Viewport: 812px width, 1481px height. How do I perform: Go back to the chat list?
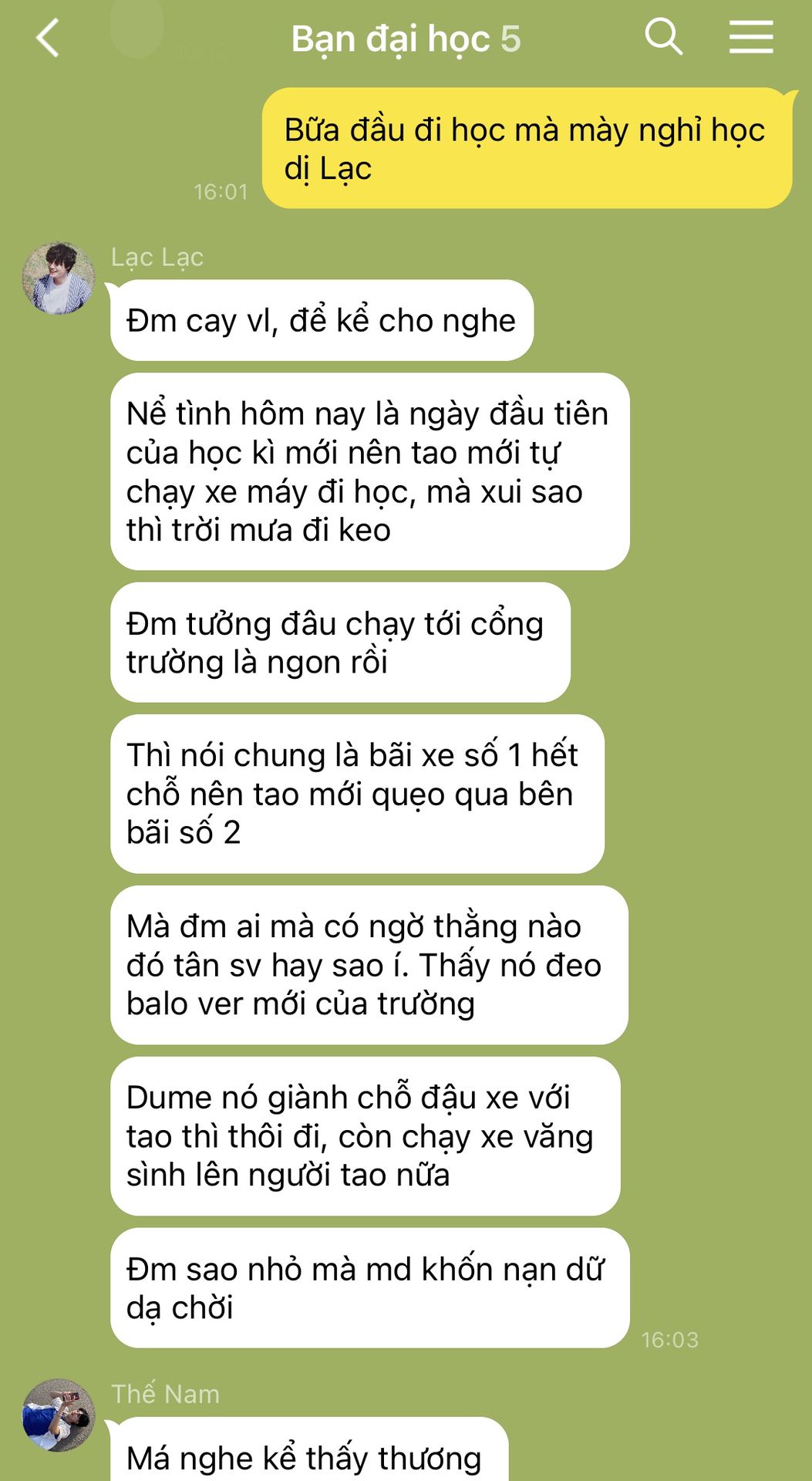[48, 39]
